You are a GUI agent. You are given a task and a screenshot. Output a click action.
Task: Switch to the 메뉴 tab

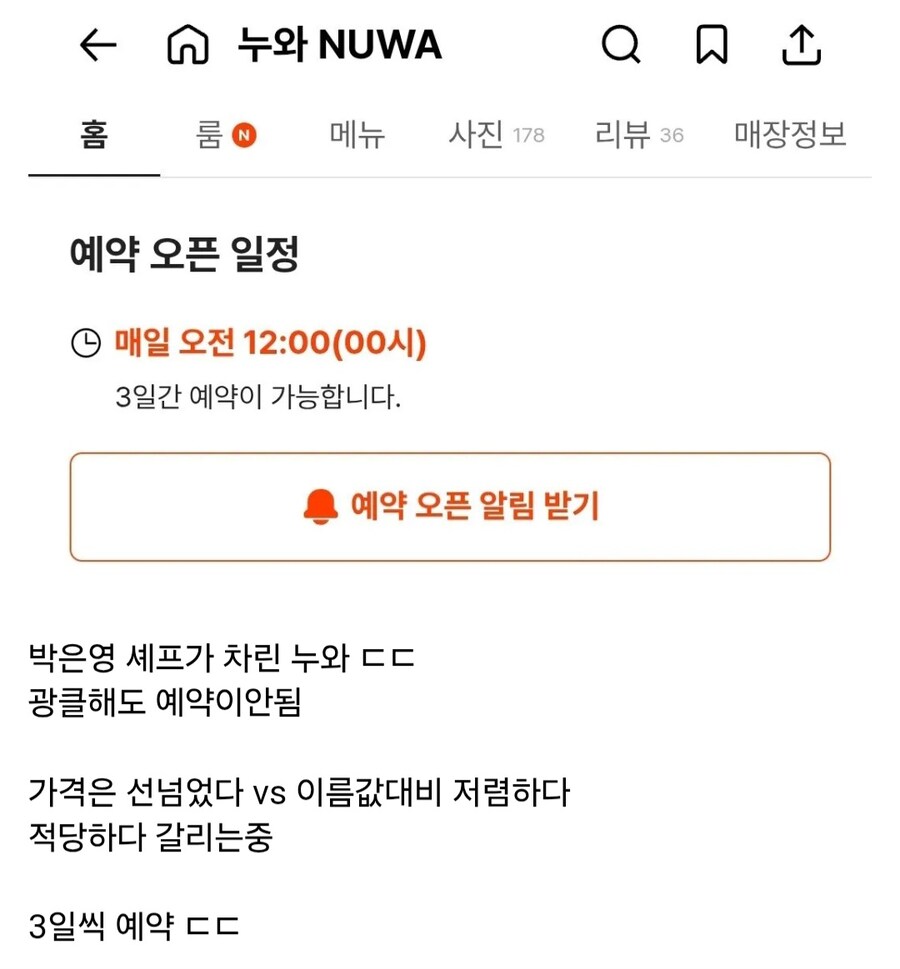tap(356, 136)
